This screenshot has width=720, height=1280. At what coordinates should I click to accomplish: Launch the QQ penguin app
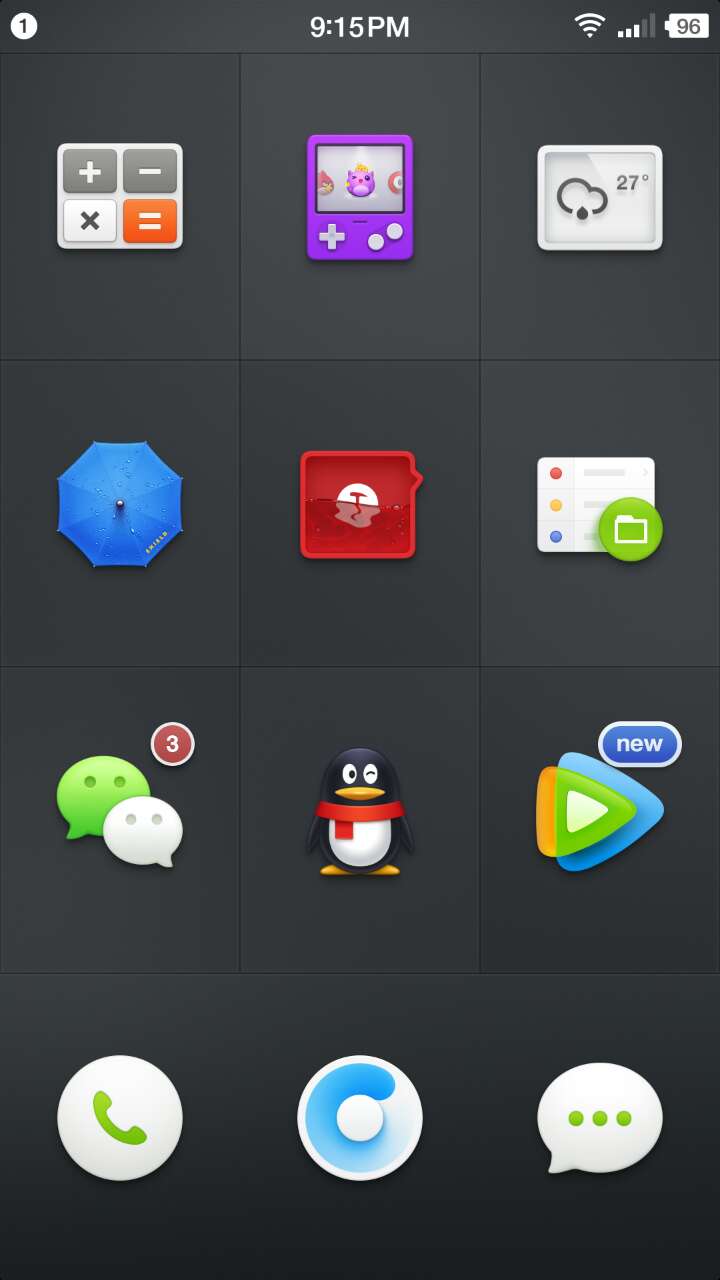[x=360, y=811]
